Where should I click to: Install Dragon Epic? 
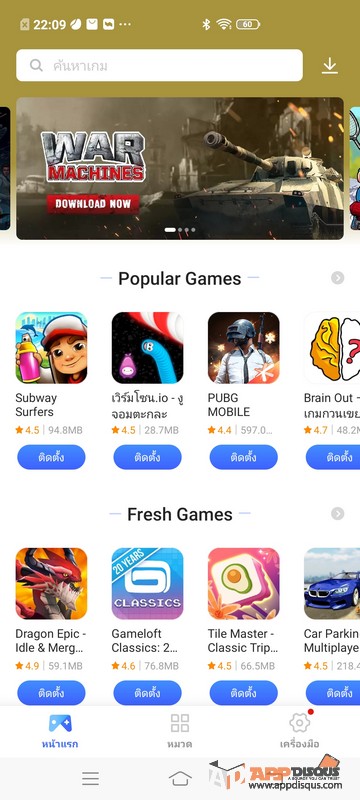pyautogui.click(x=51, y=693)
